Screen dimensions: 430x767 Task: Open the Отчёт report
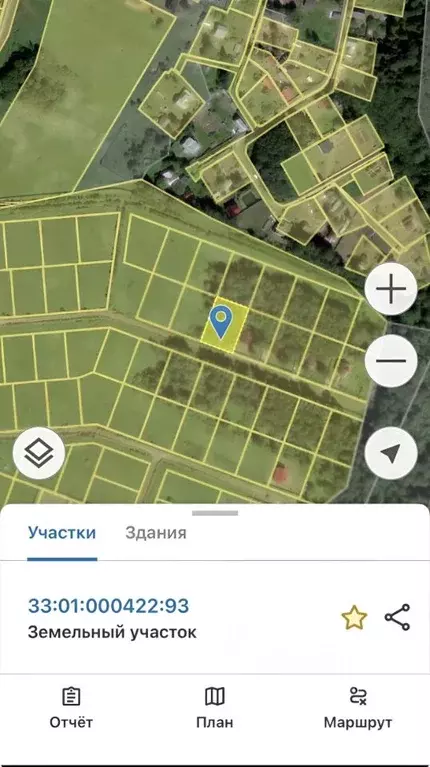pyautogui.click(x=71, y=708)
